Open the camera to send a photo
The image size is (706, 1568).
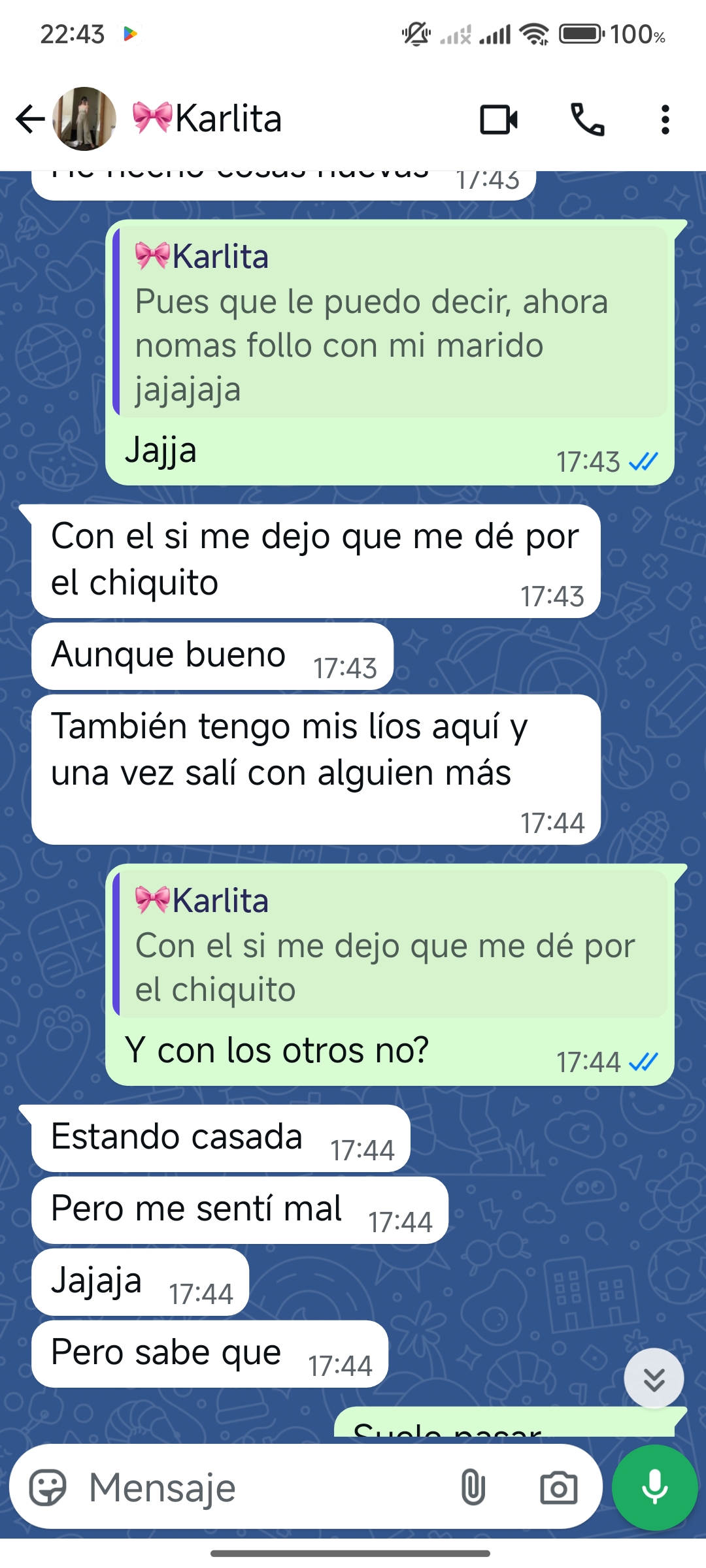[558, 1488]
